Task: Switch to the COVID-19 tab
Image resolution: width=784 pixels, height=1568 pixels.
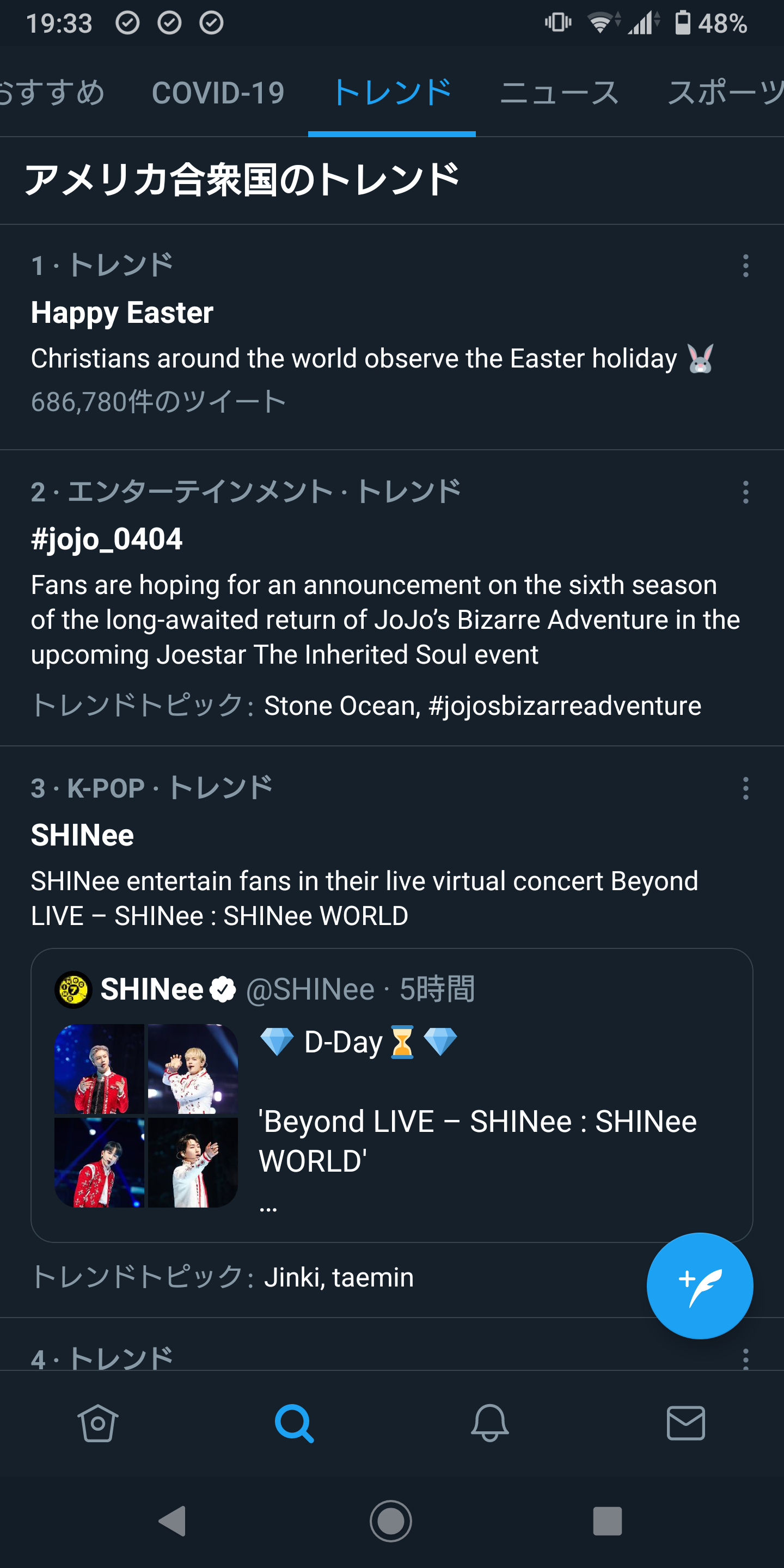Action: point(218,93)
